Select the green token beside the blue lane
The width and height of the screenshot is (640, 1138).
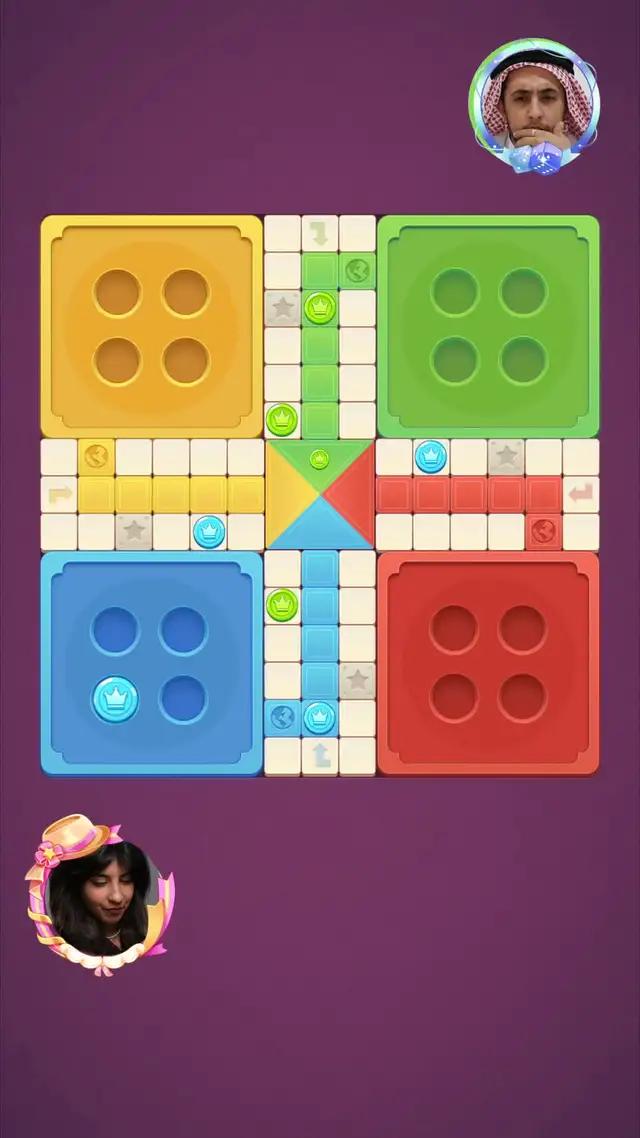282,605
